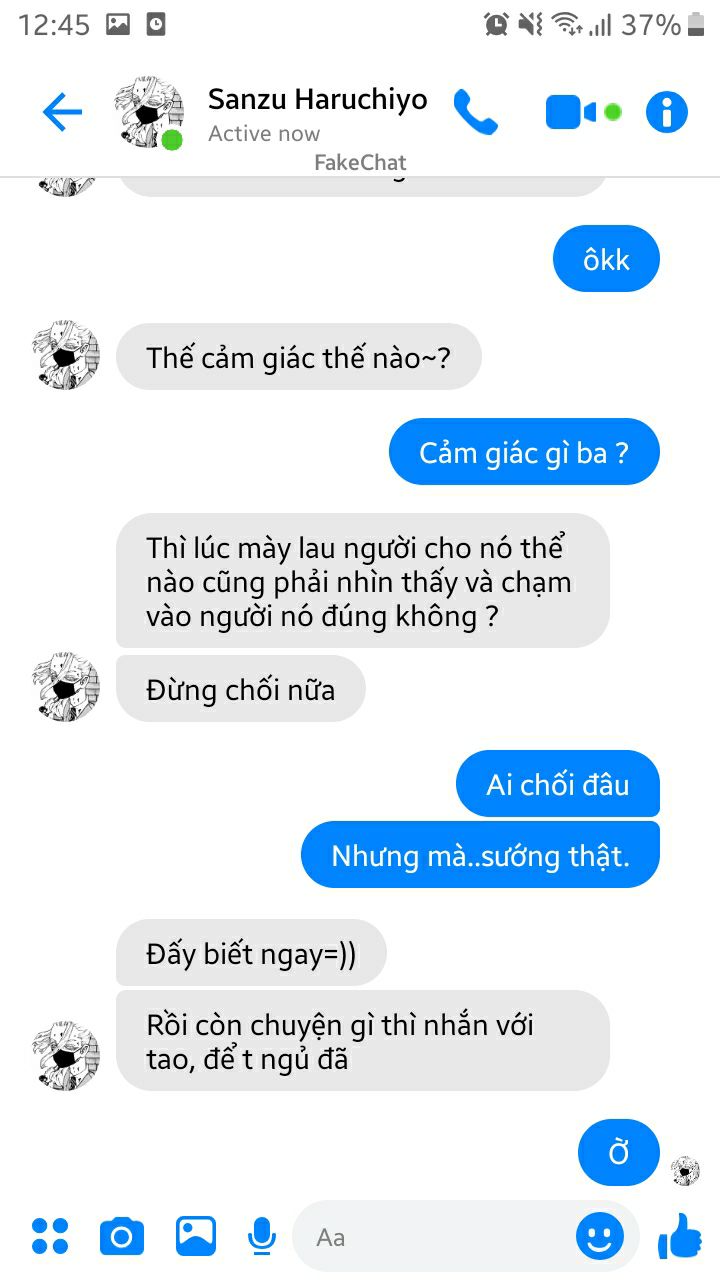720x1280 pixels.
Task: Open conversation info via the i icon
Action: (x=666, y=112)
